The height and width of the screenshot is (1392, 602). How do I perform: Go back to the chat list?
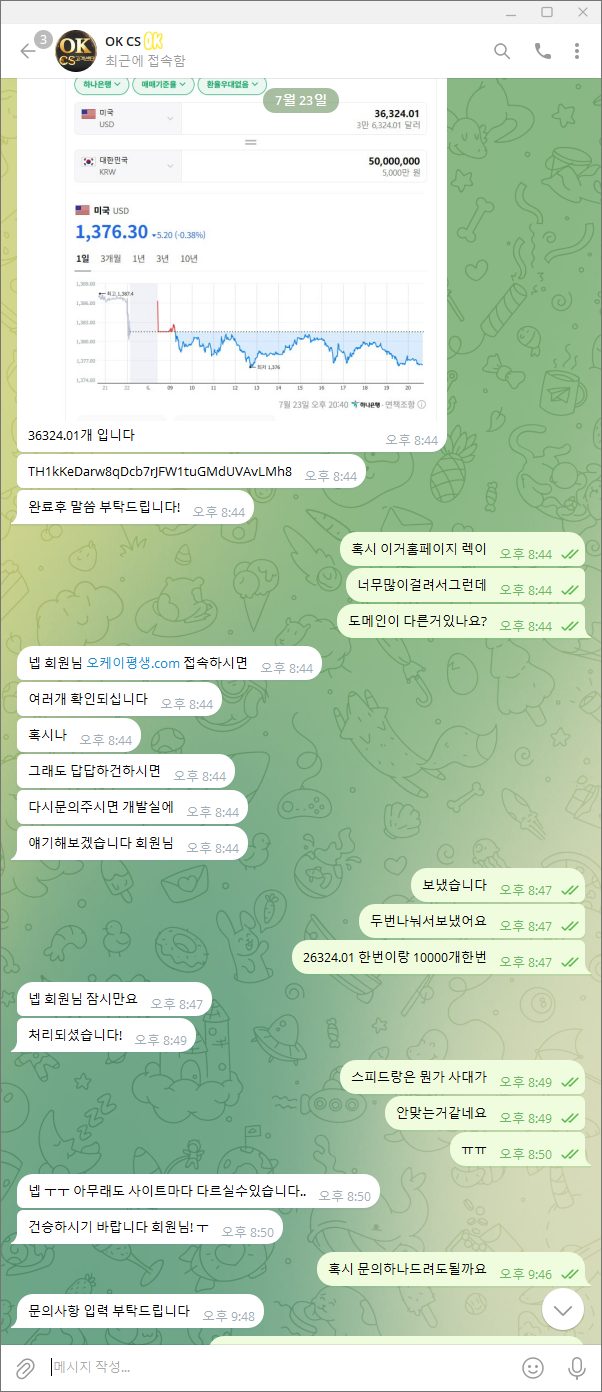click(x=27, y=51)
